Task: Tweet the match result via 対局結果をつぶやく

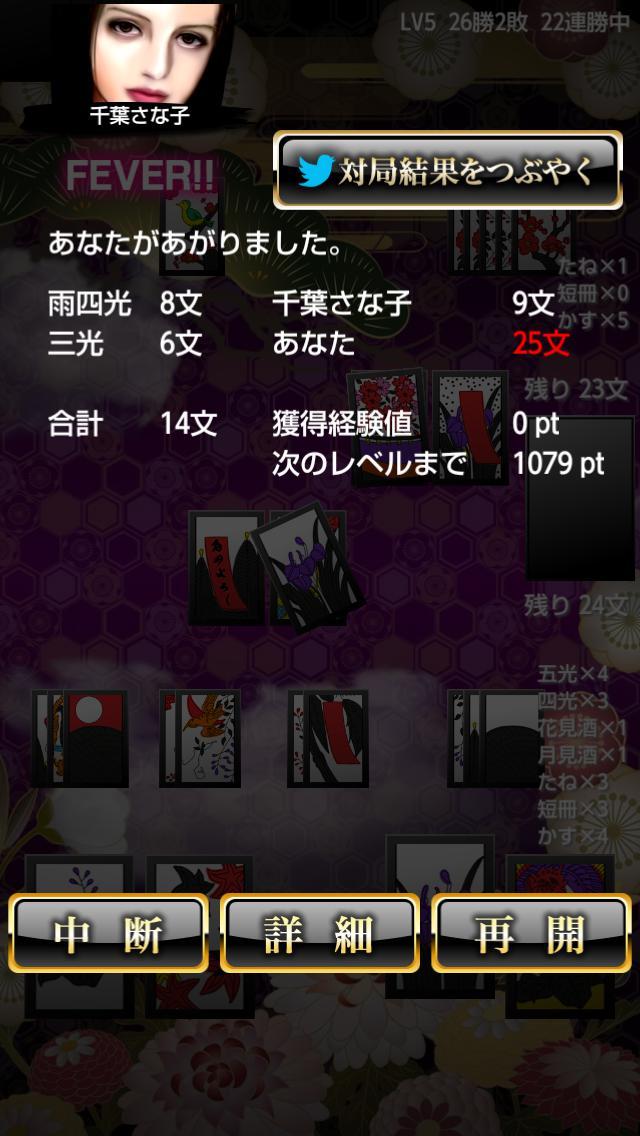Action: (x=448, y=172)
